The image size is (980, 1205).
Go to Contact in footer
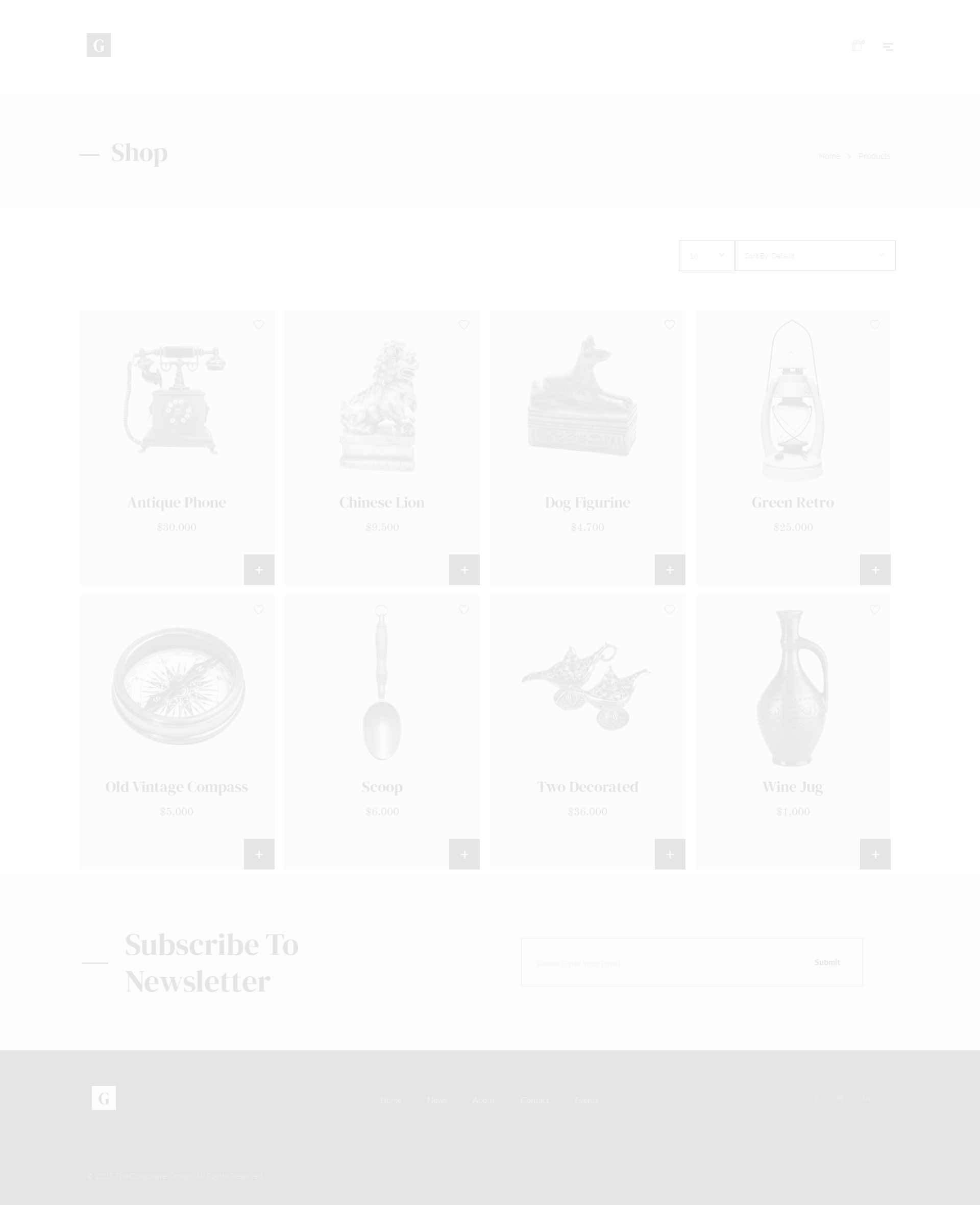click(534, 1100)
